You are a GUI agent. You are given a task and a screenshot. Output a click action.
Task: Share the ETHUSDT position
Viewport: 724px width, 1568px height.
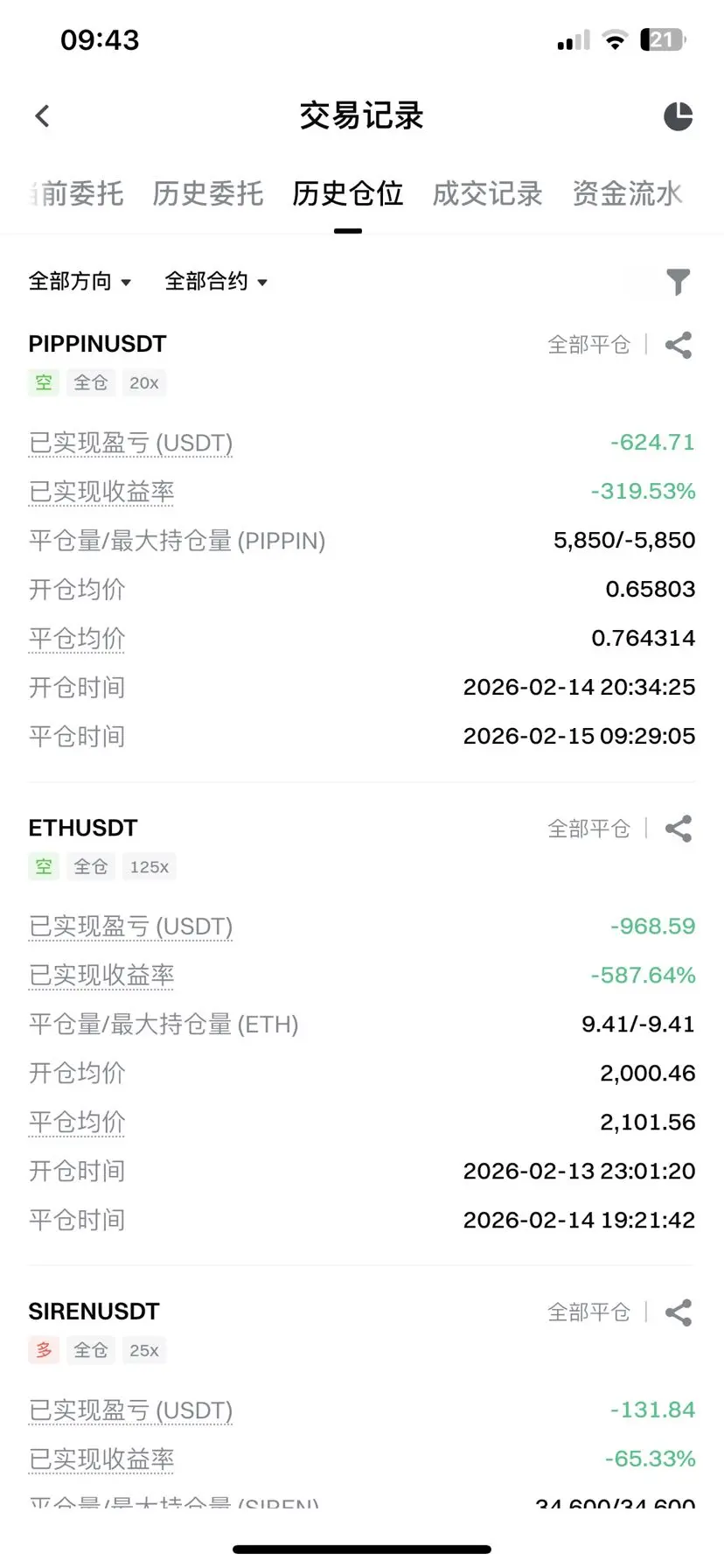tap(679, 829)
